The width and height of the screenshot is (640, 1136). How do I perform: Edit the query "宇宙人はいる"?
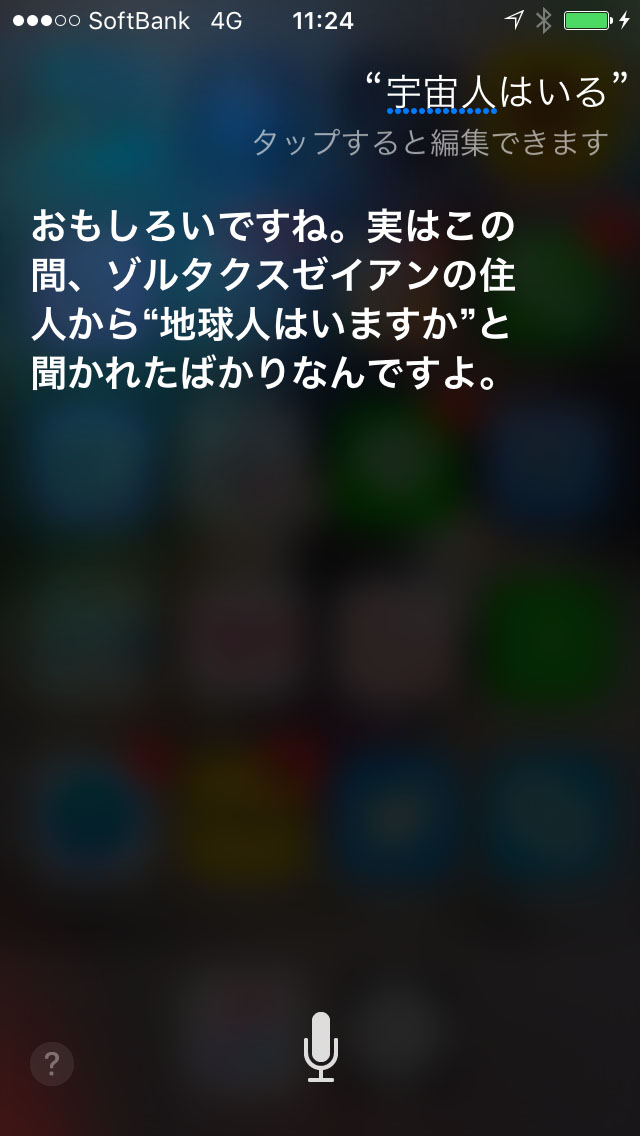tap(497, 93)
